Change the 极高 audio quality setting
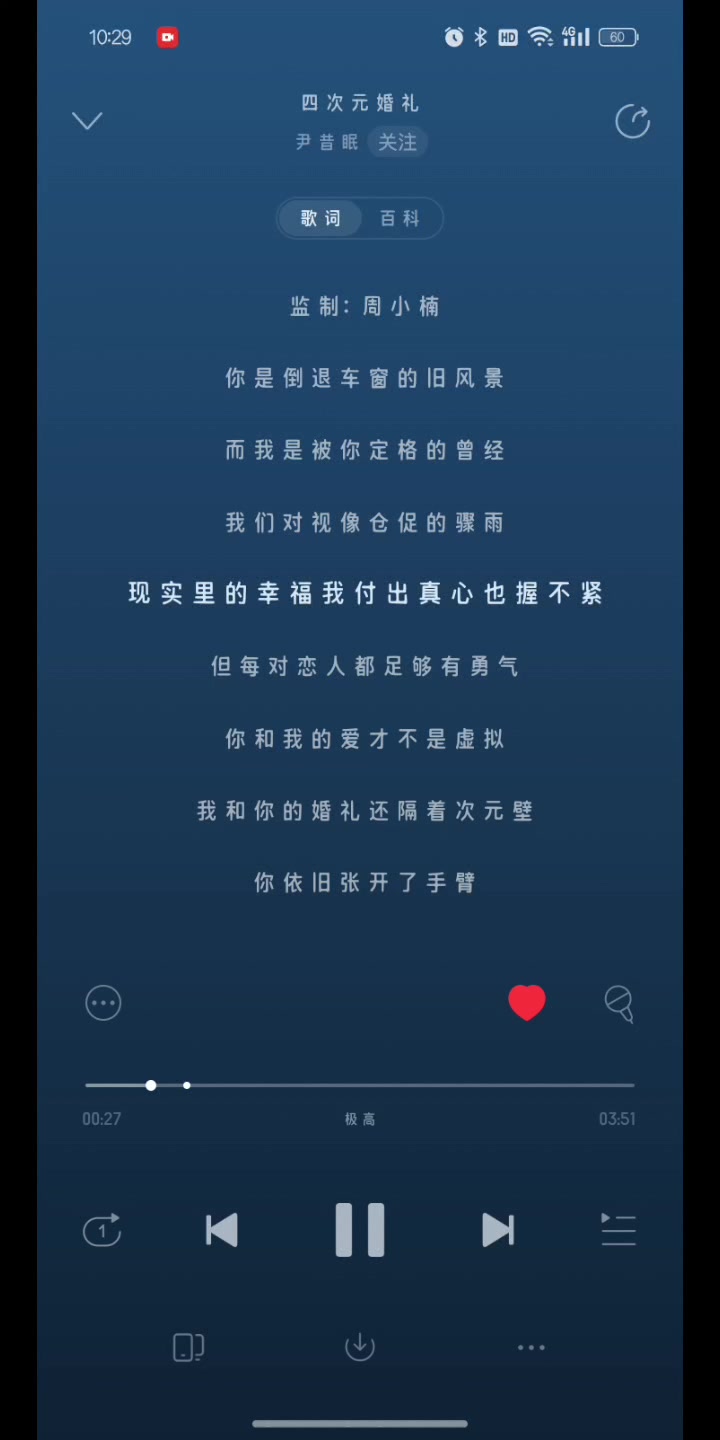 [360, 1119]
